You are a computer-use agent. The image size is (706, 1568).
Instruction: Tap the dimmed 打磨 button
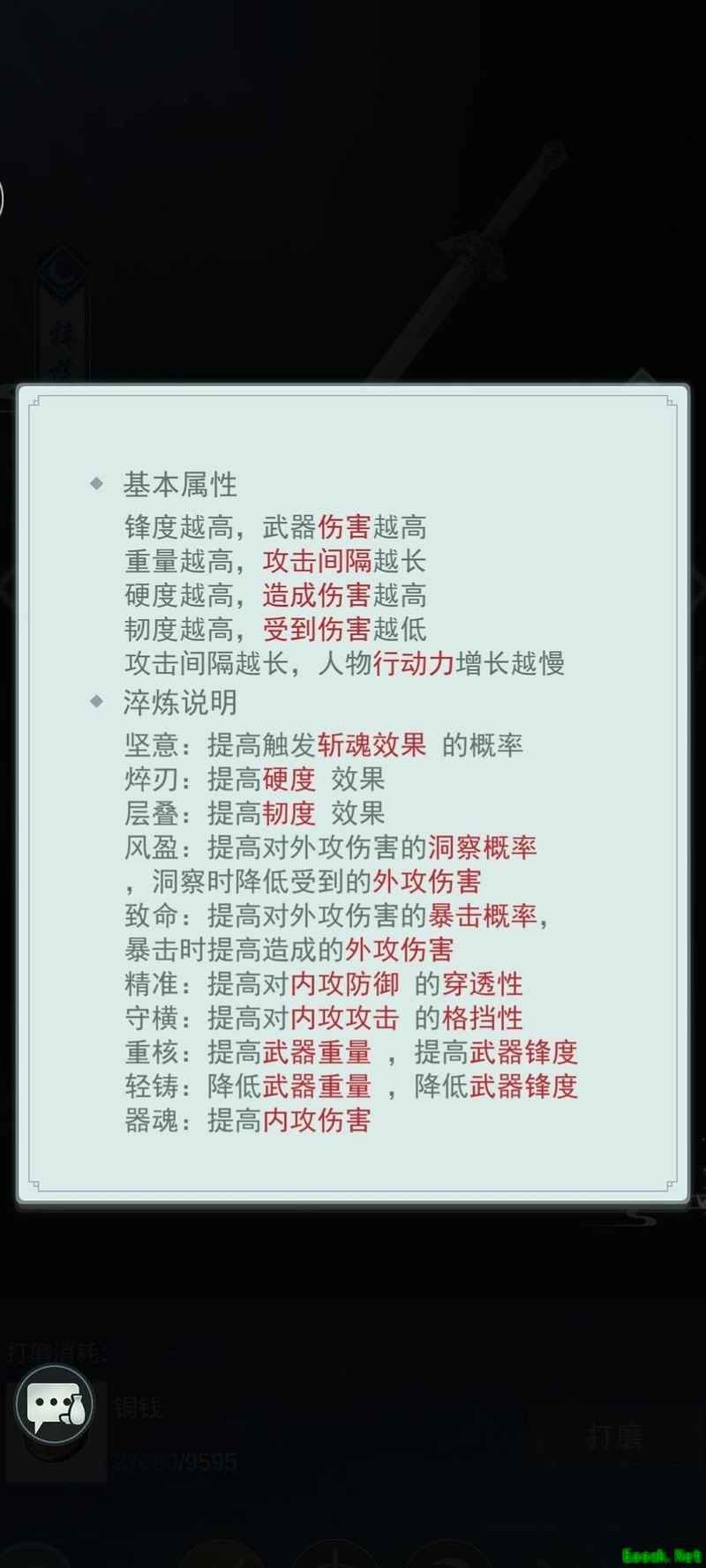(614, 1437)
